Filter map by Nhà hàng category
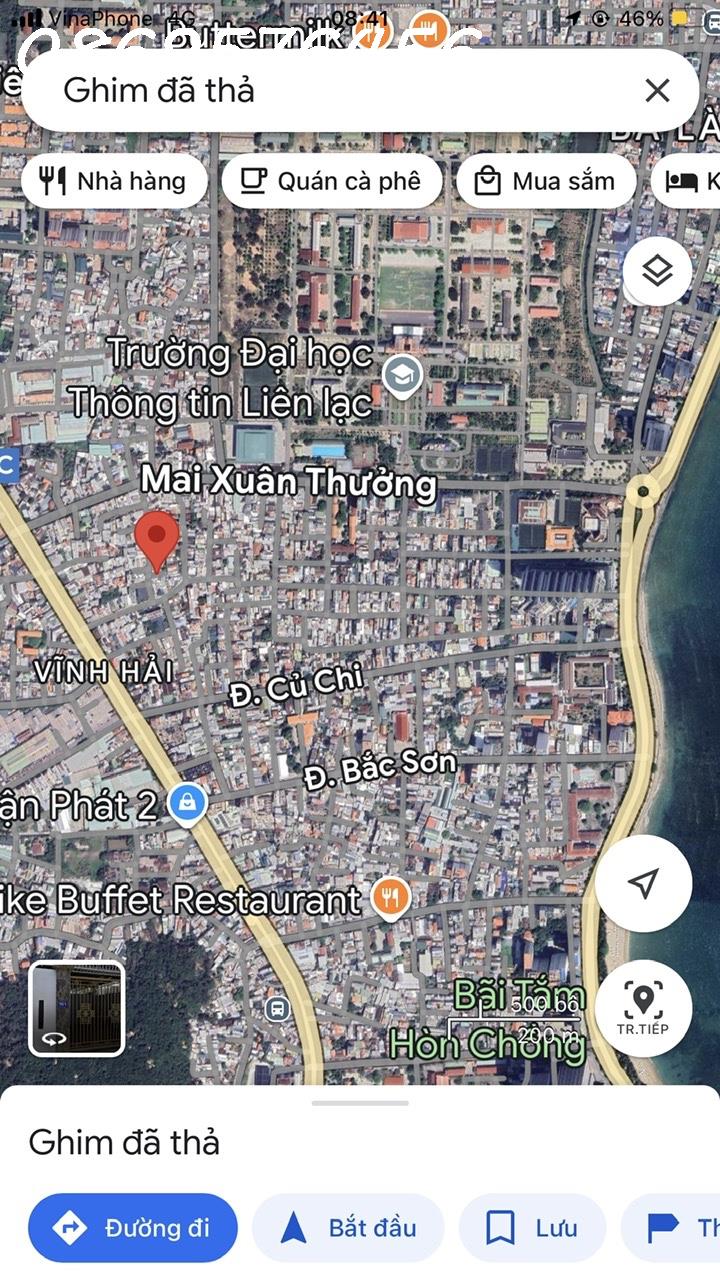The image size is (720, 1280). [x=113, y=181]
